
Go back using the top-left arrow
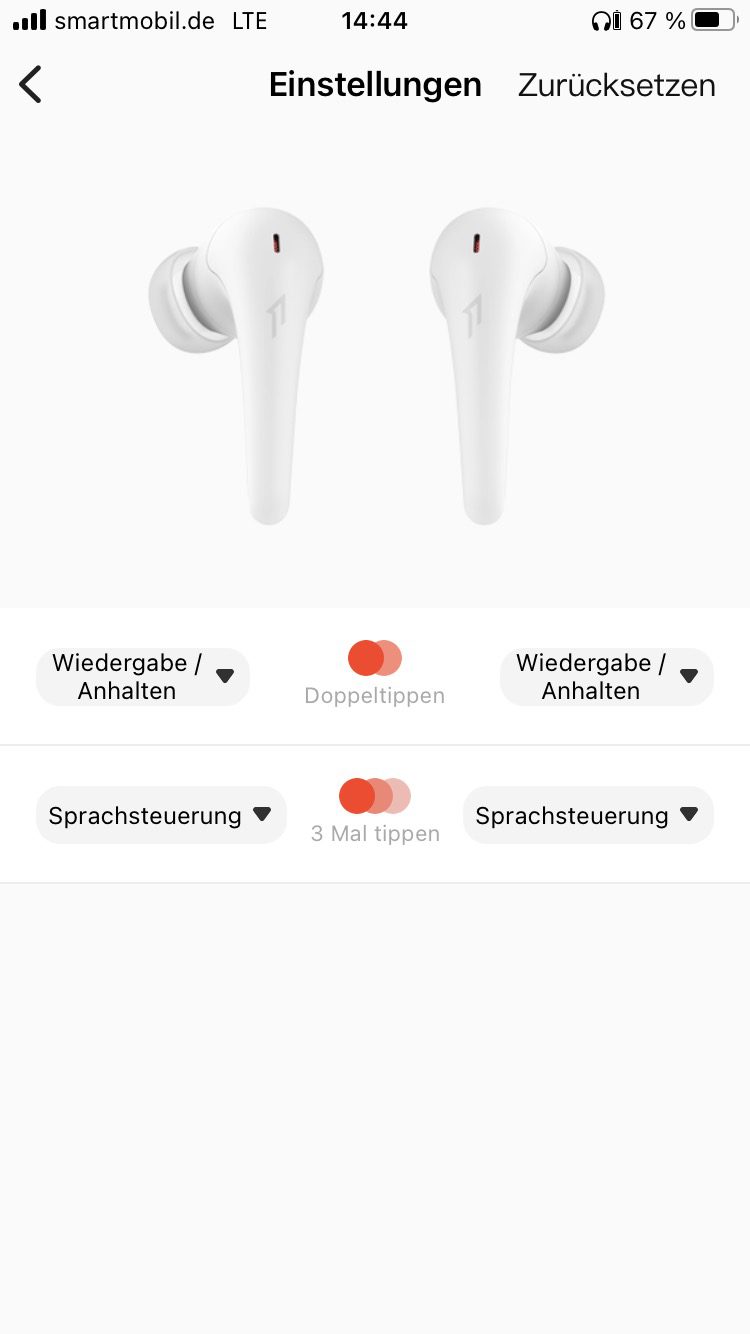tap(31, 85)
